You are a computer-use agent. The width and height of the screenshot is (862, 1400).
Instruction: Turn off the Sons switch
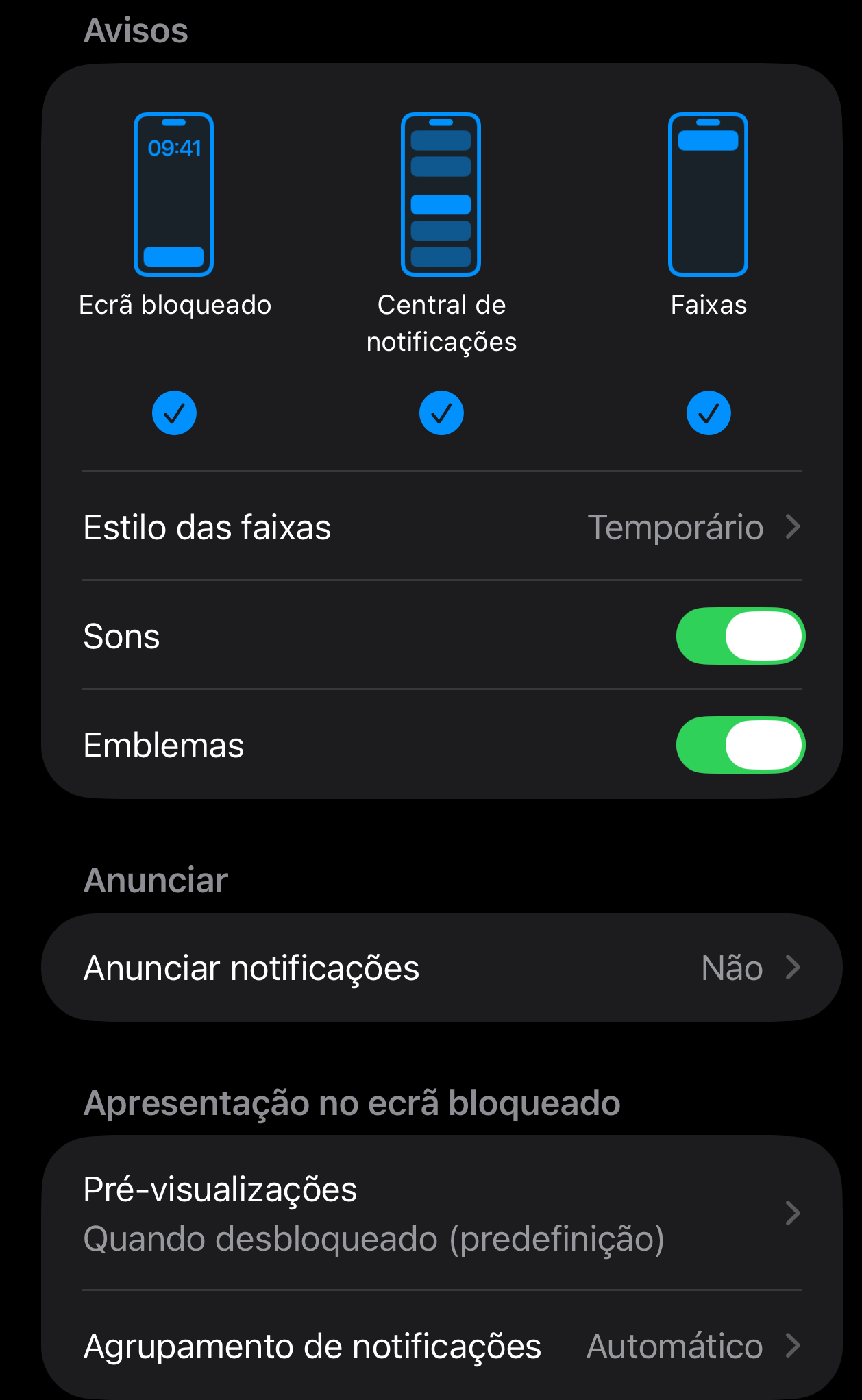(740, 636)
